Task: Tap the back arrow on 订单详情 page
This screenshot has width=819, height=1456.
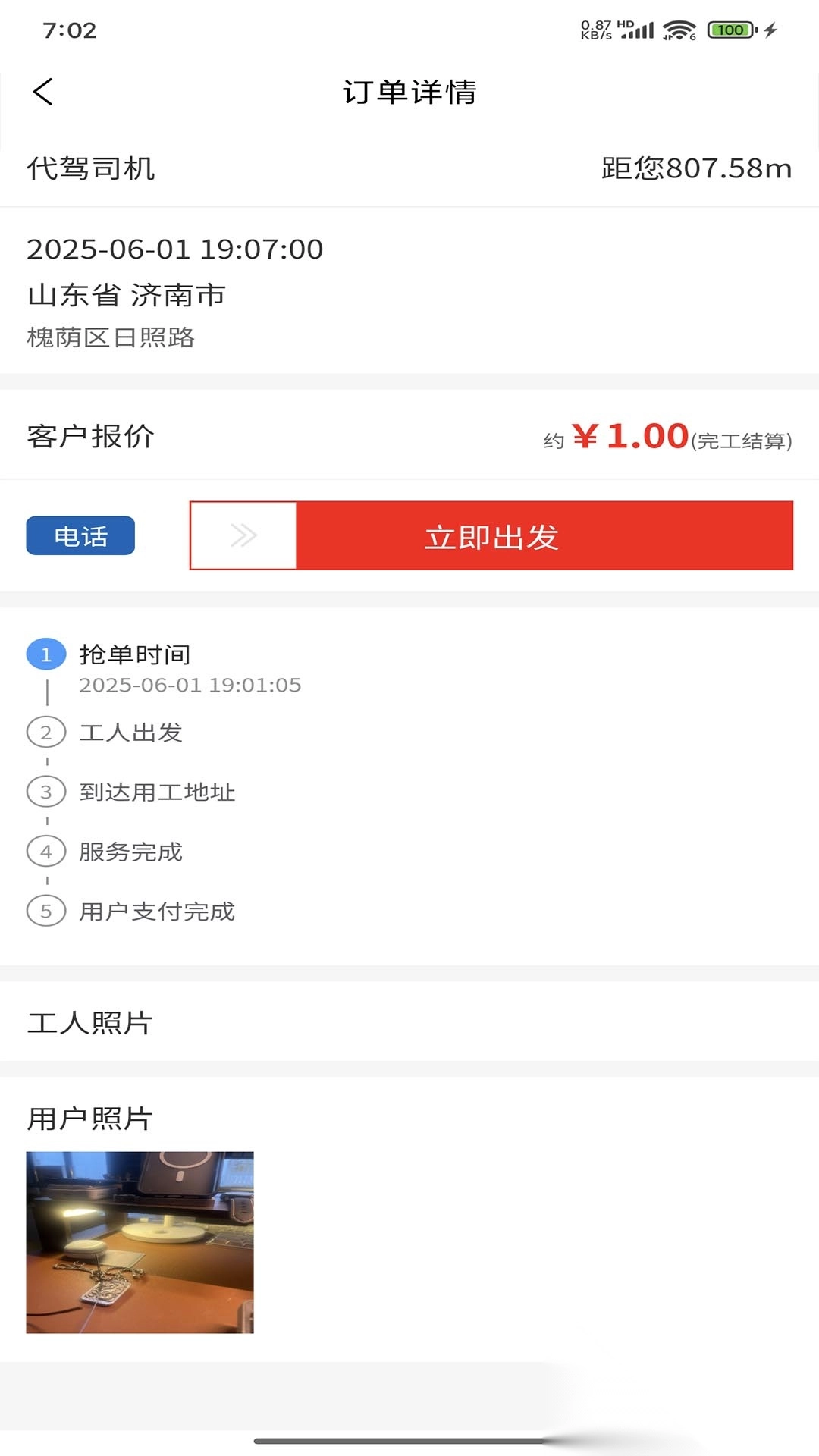Action: click(x=43, y=92)
